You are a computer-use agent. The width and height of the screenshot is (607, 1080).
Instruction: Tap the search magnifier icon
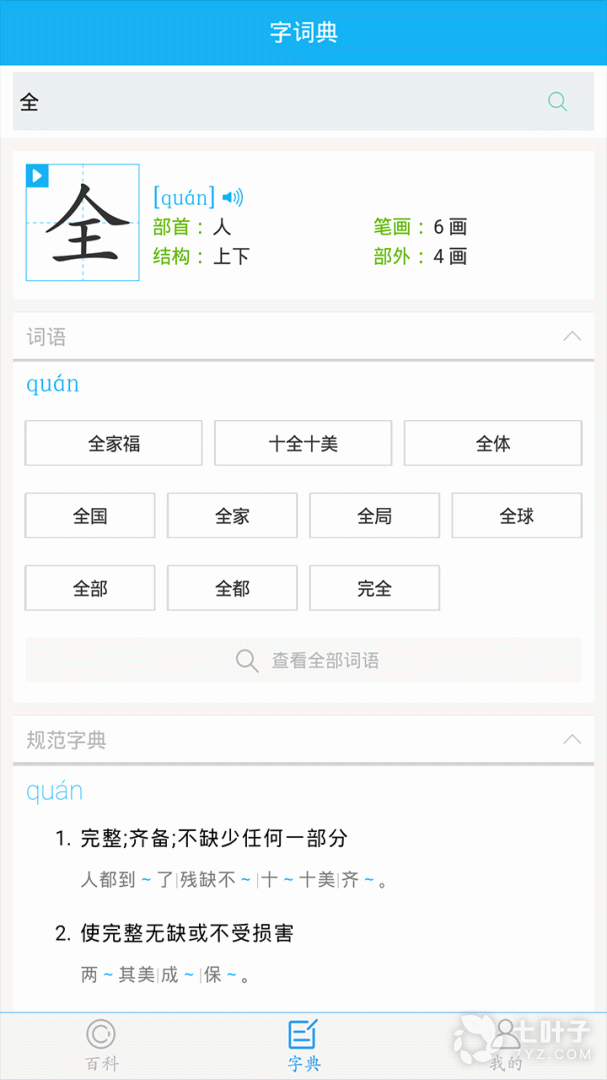coord(558,101)
